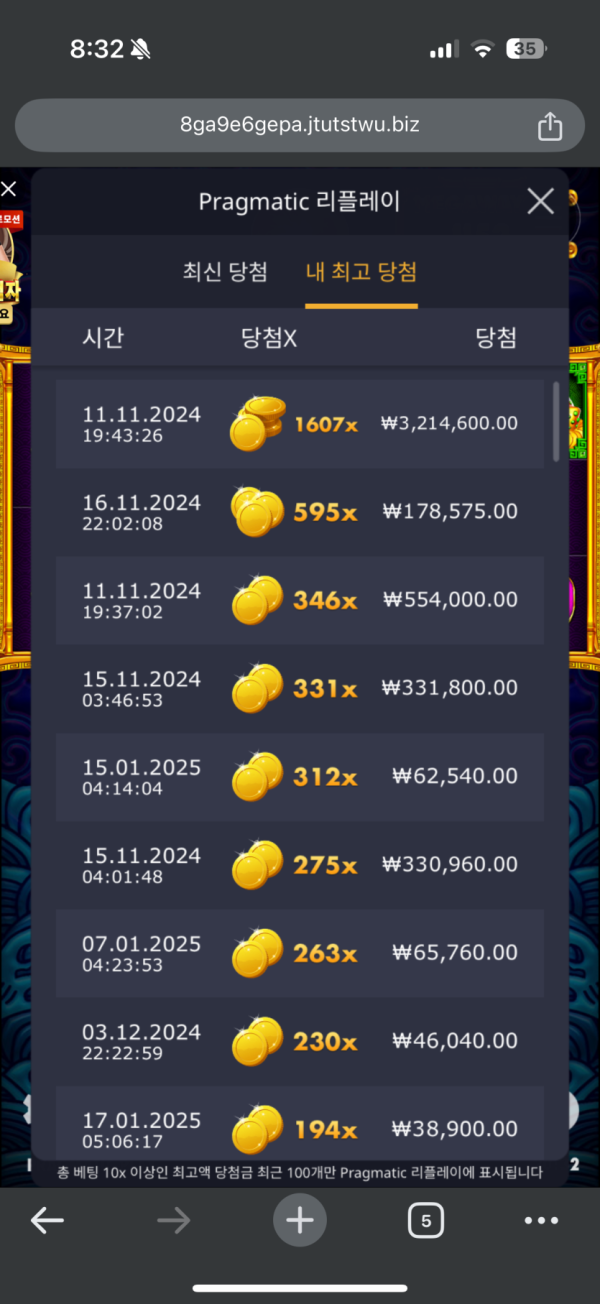Screen dimensions: 600x1304
Task: Go back in the browser
Action: pyautogui.click(x=47, y=1221)
